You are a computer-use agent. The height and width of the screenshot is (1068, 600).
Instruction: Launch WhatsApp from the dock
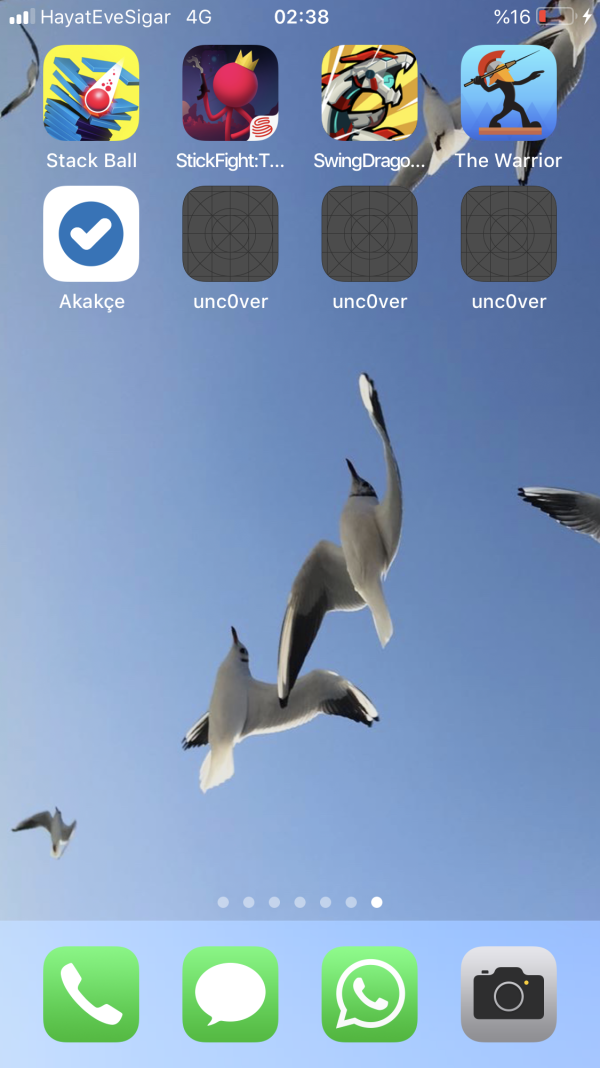pos(369,994)
